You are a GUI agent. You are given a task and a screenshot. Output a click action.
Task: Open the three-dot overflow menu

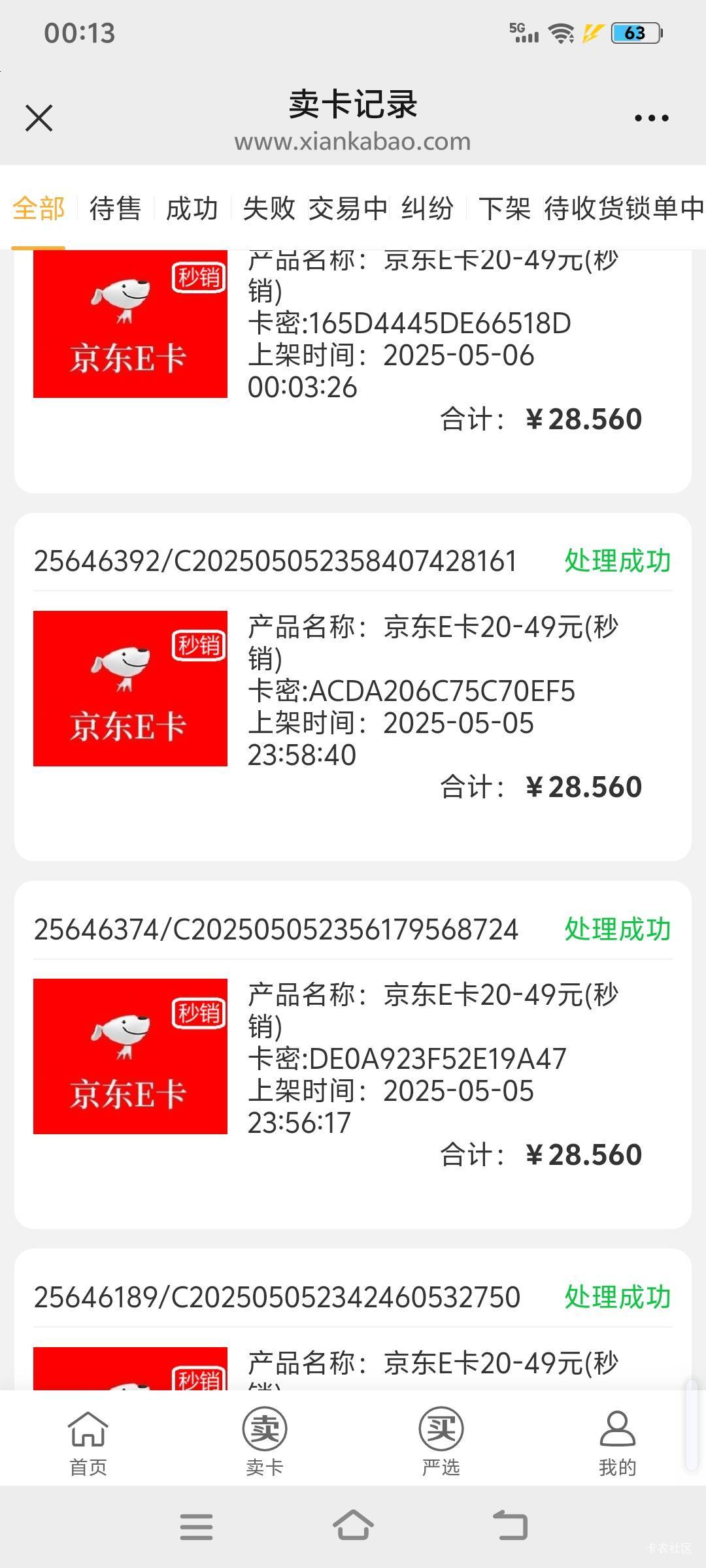pos(651,118)
